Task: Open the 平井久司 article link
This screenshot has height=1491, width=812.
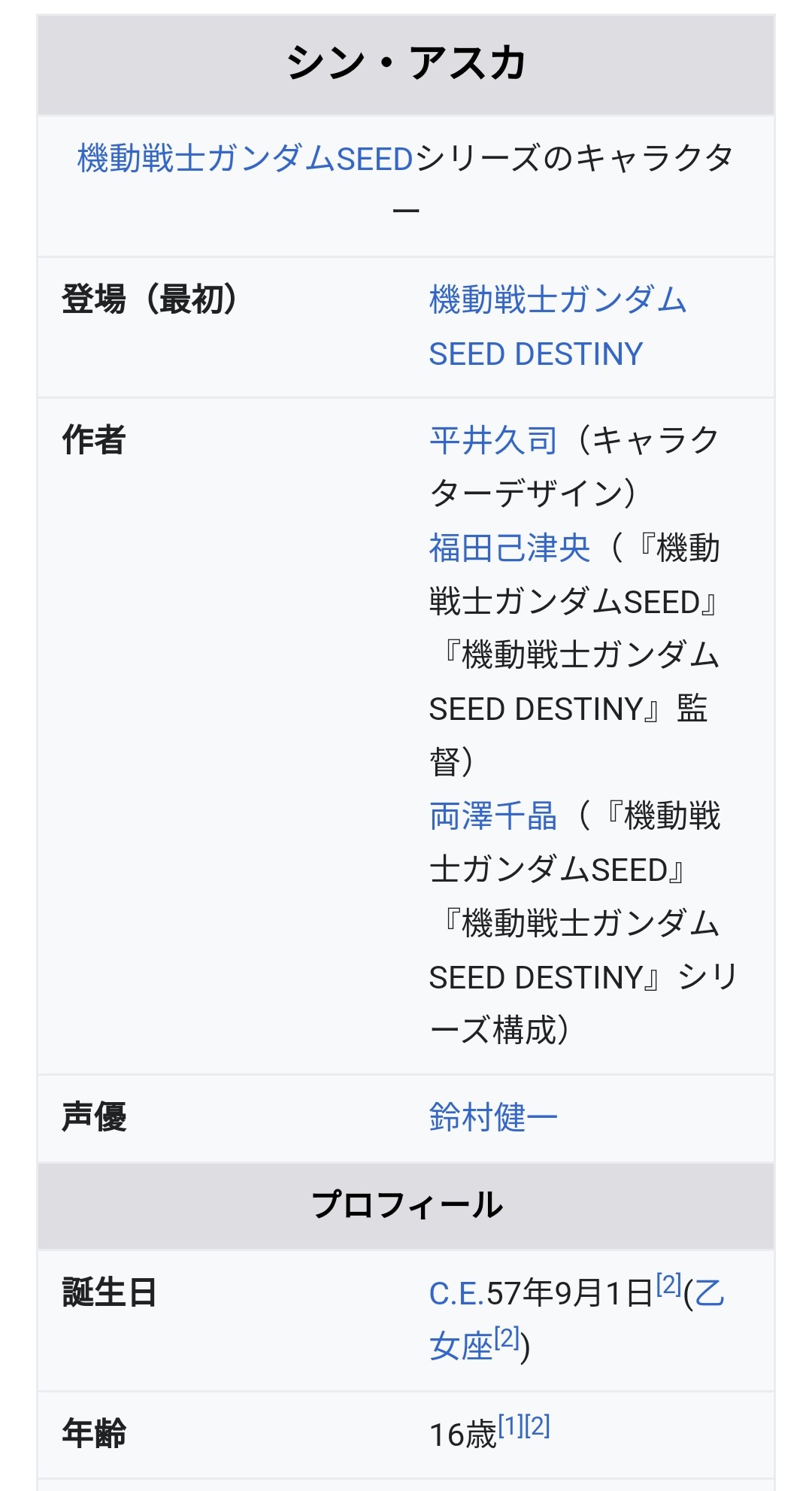Action: [493, 440]
